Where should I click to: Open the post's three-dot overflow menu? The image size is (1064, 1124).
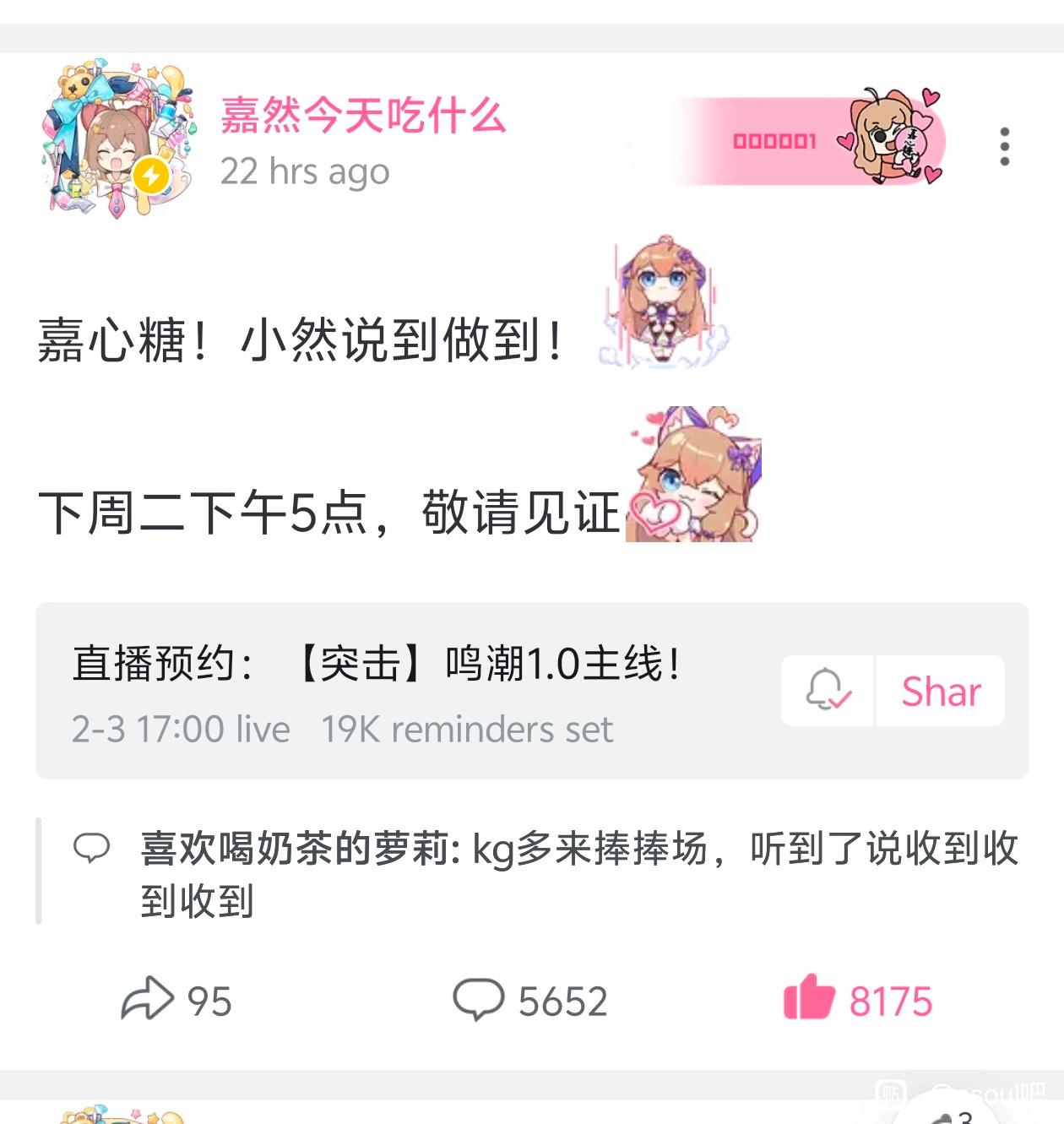coord(1004,147)
